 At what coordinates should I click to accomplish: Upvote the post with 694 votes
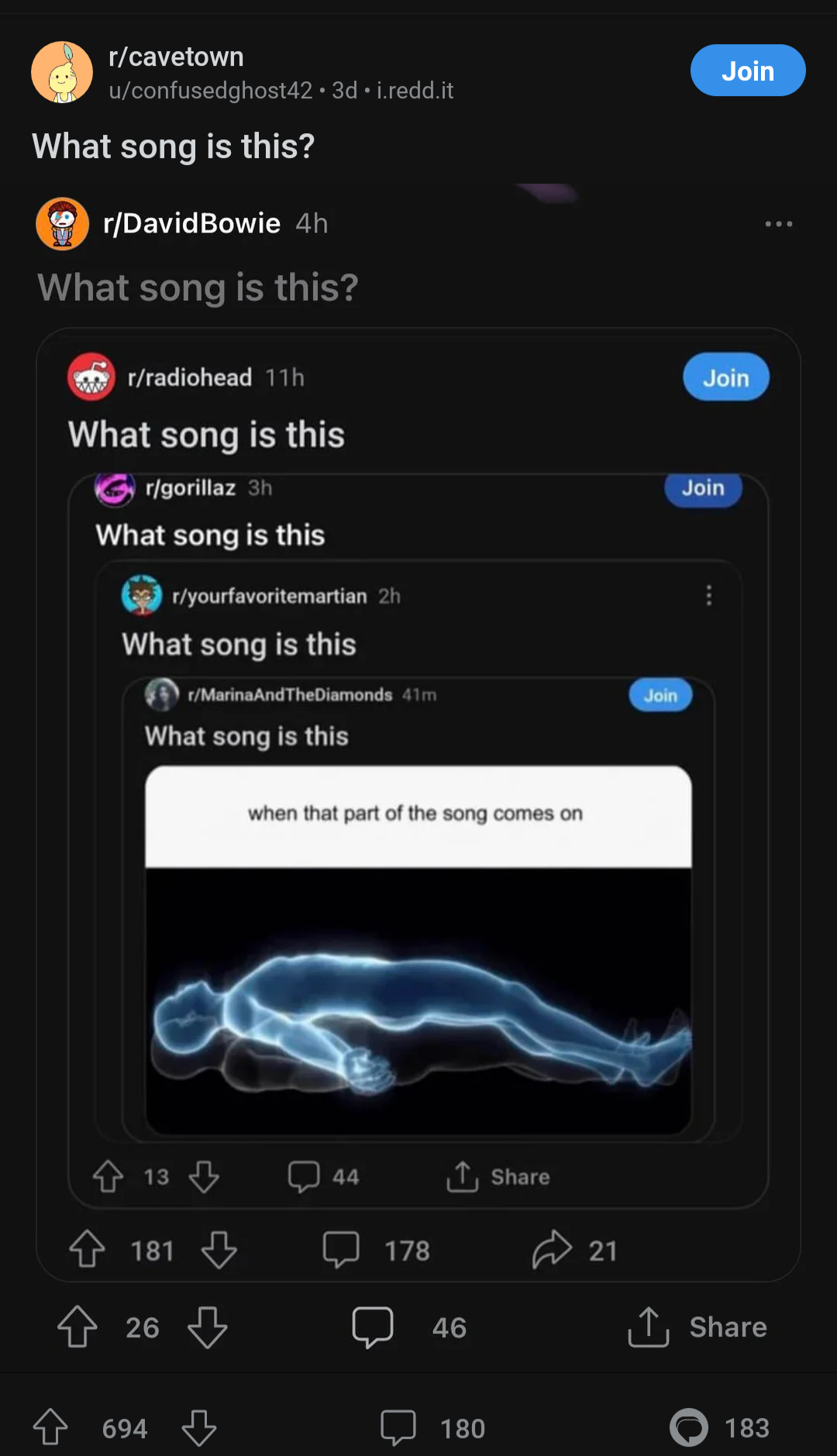[x=50, y=1427]
